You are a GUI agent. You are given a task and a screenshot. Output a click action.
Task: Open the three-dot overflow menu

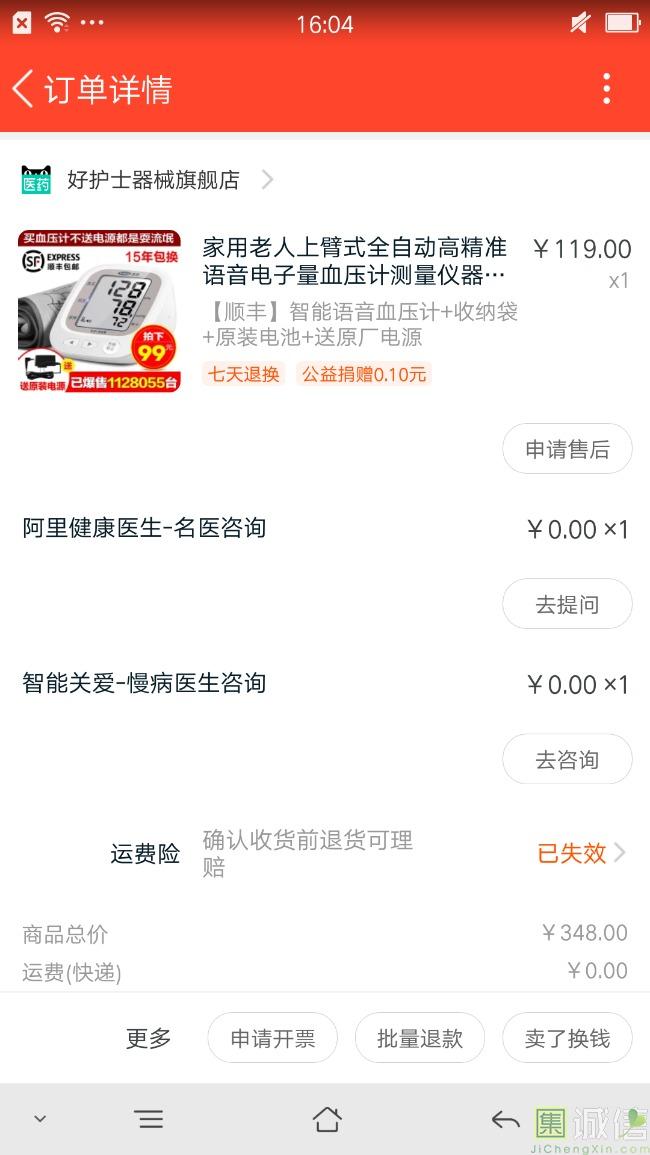click(606, 89)
